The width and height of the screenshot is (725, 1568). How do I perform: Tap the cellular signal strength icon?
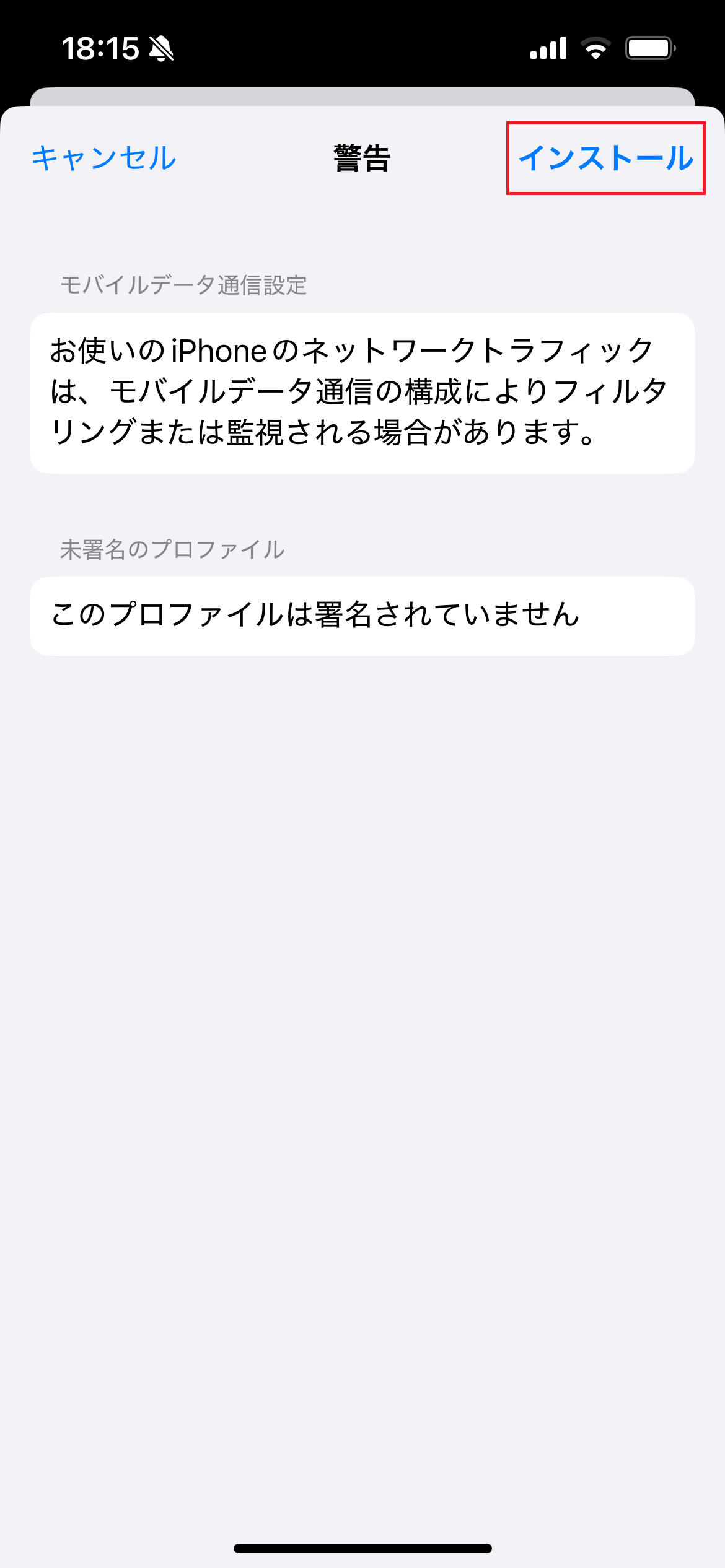pyautogui.click(x=548, y=50)
